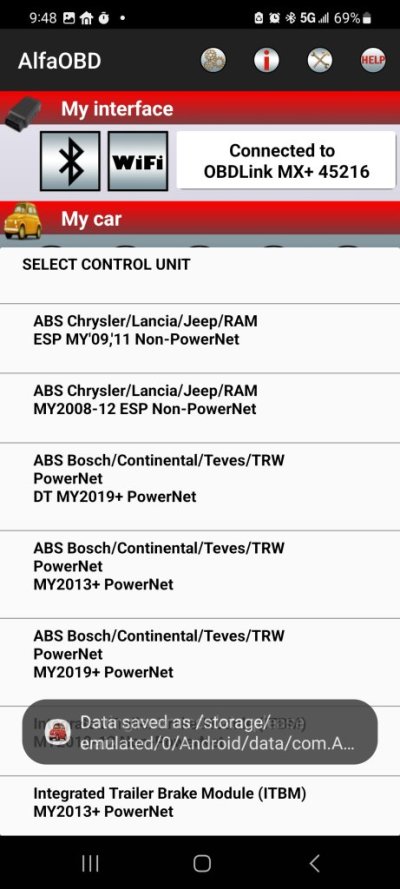Viewport: 400px width, 889px height.
Task: Select the WiFi interface button
Action: (x=138, y=161)
